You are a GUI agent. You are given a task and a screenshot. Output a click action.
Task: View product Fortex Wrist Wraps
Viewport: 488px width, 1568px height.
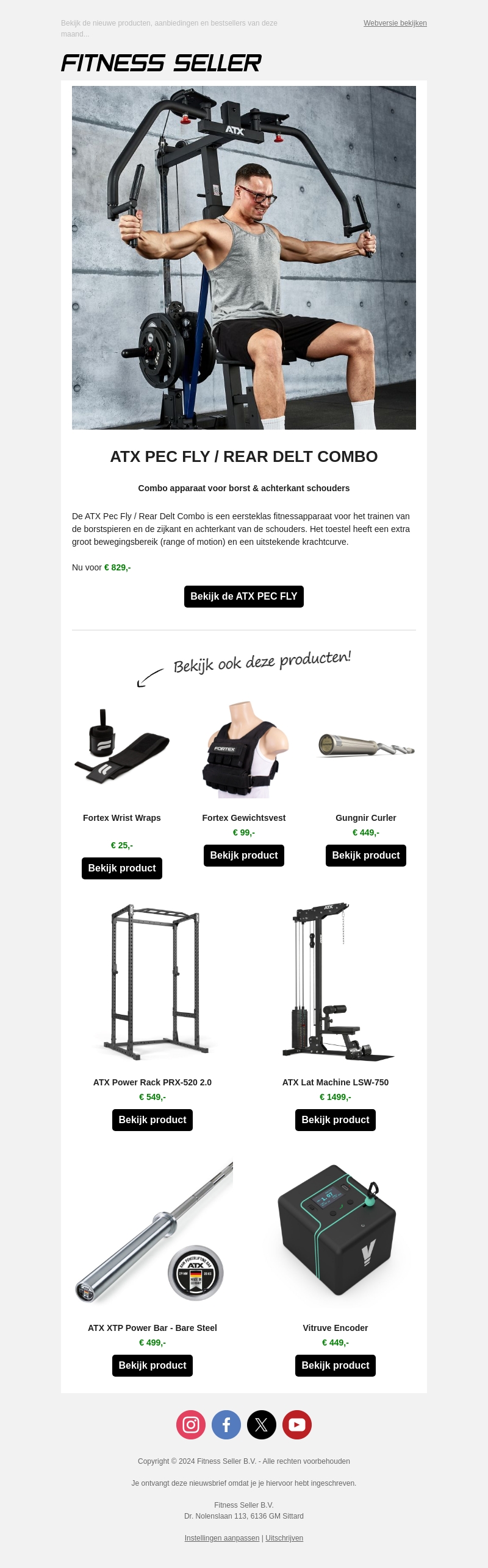pyautogui.click(x=121, y=868)
